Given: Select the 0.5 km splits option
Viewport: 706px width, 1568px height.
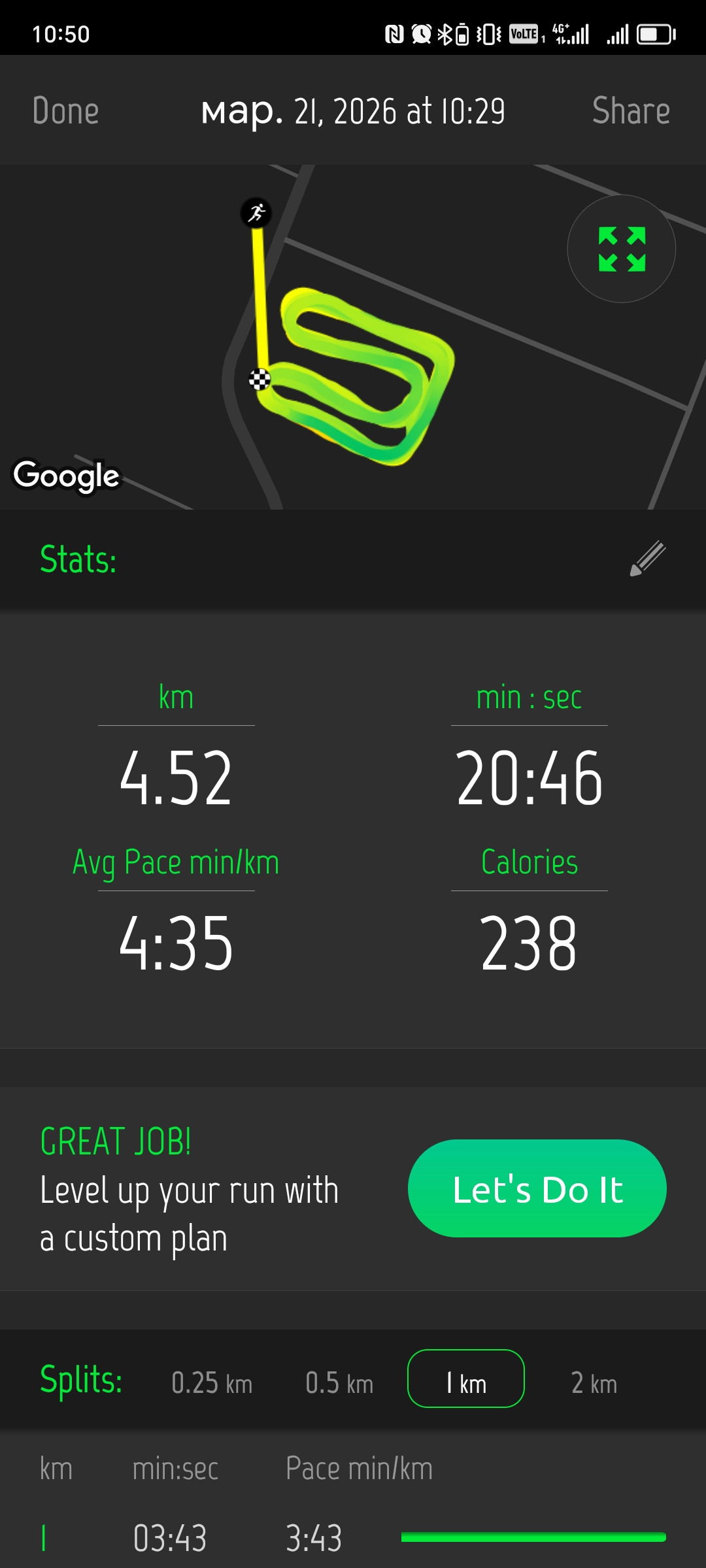Looking at the screenshot, I should click(339, 1383).
